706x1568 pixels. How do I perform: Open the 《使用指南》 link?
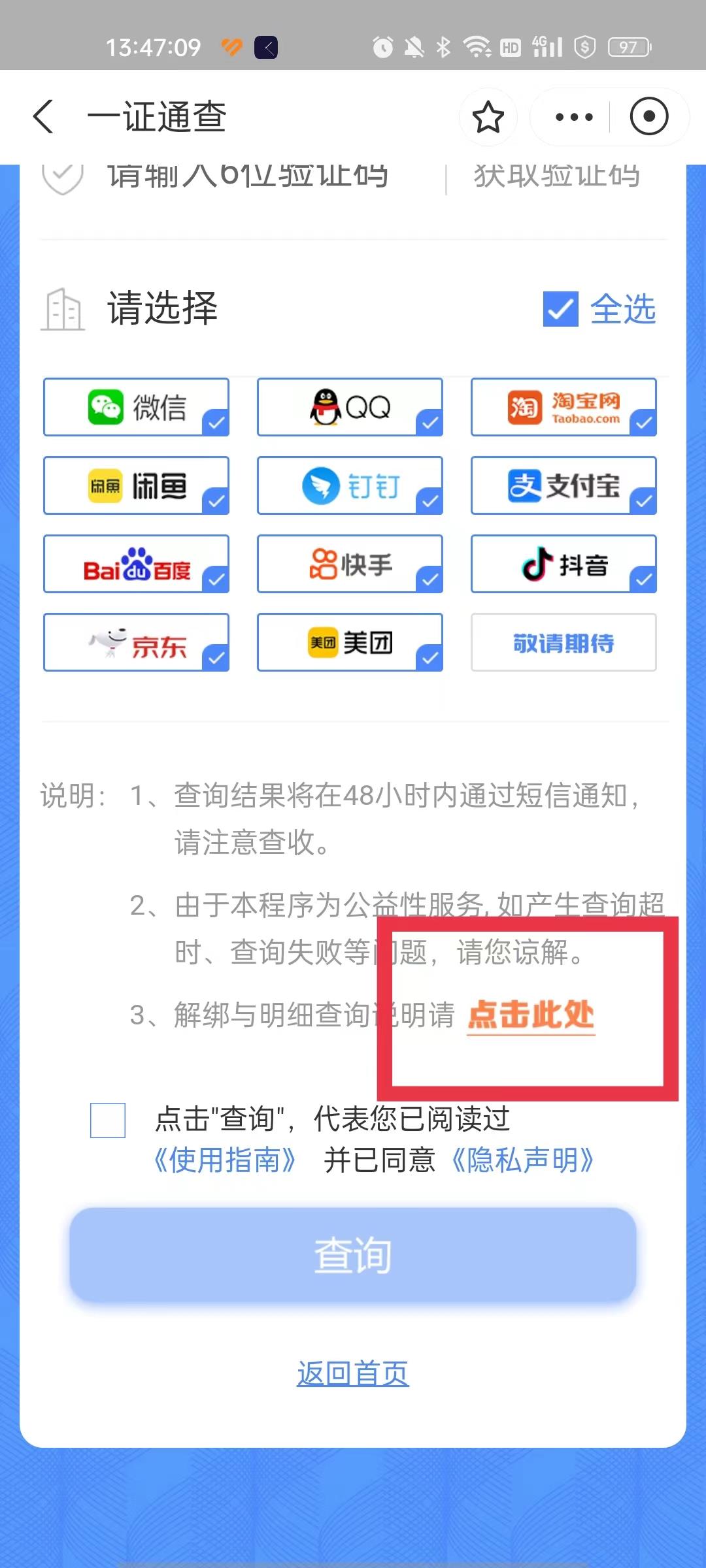coord(225,1161)
